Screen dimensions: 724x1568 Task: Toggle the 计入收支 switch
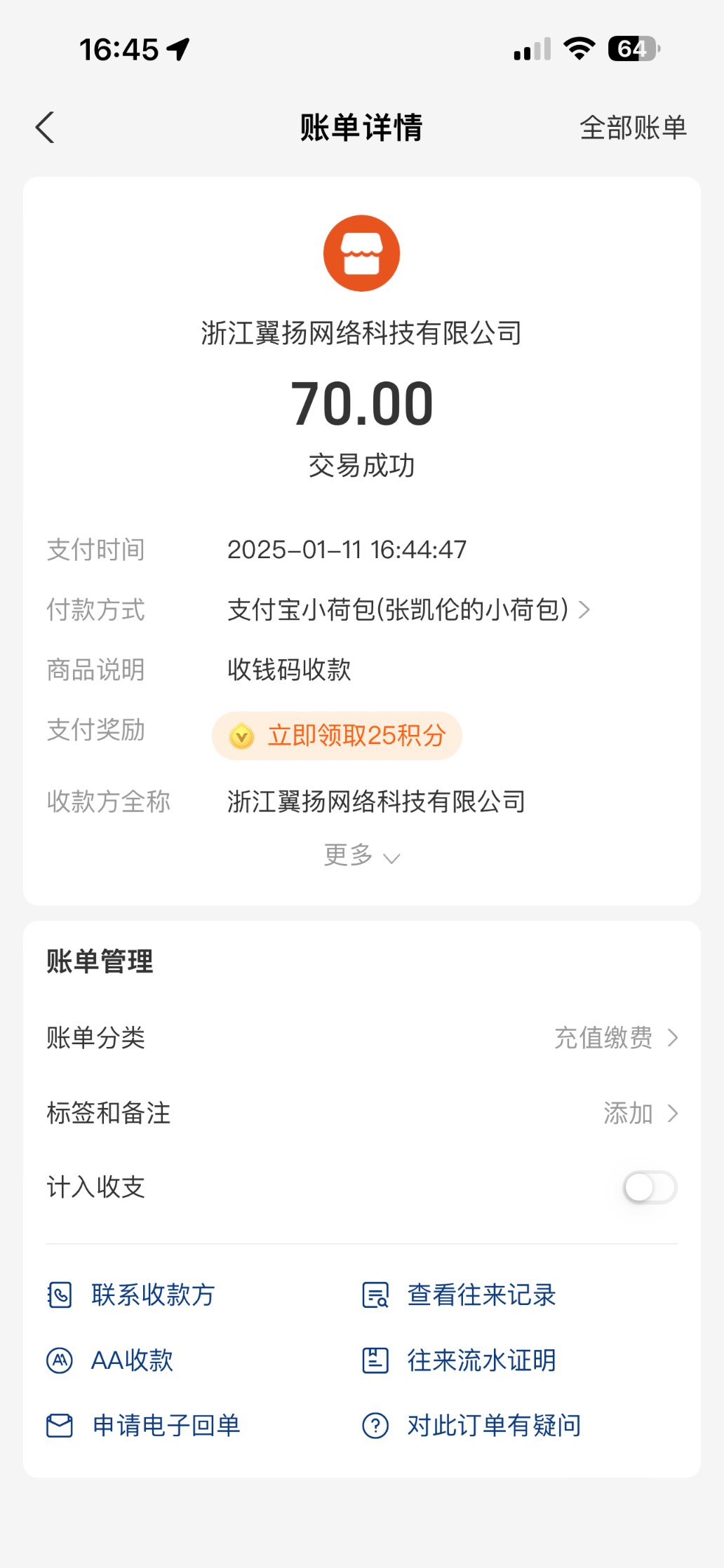[650, 1188]
